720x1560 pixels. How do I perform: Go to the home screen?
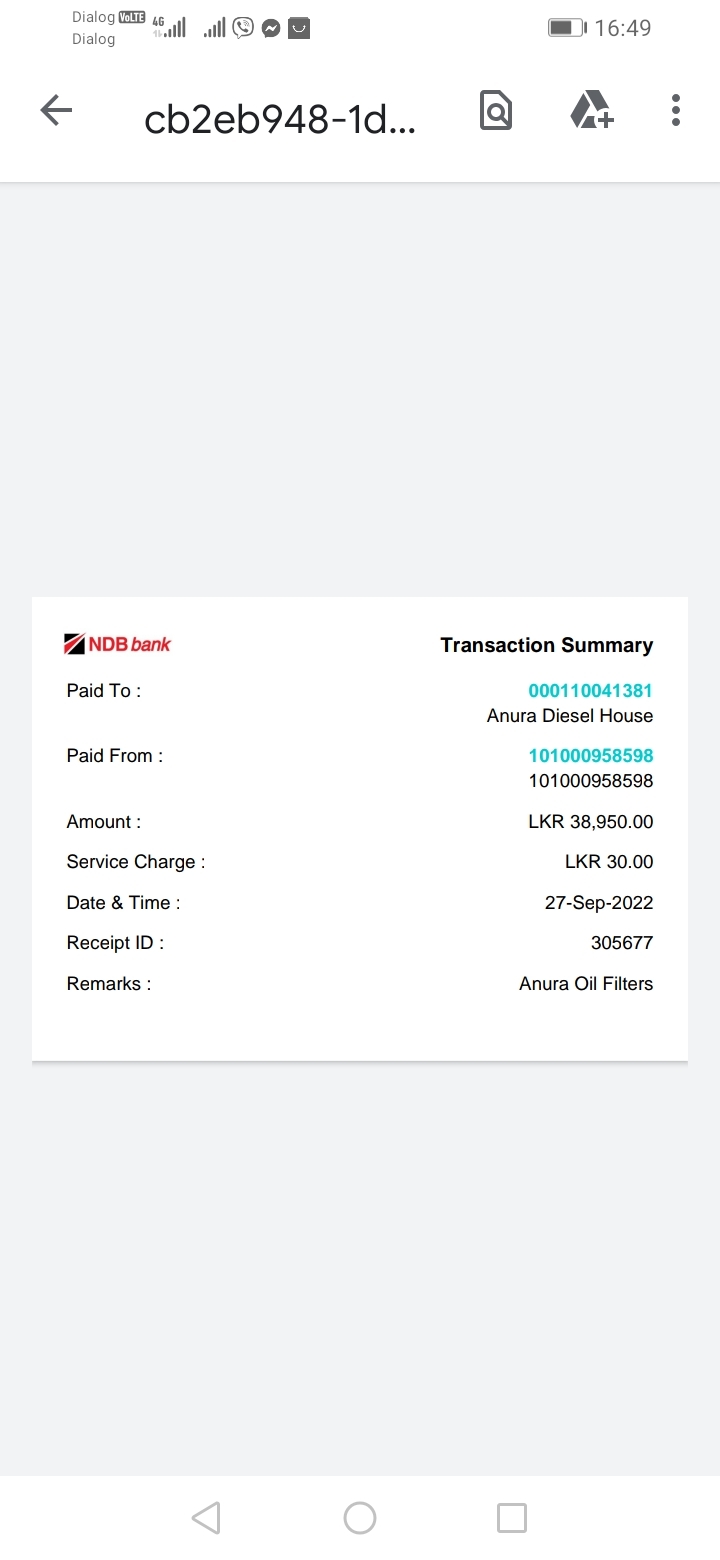[x=360, y=1518]
